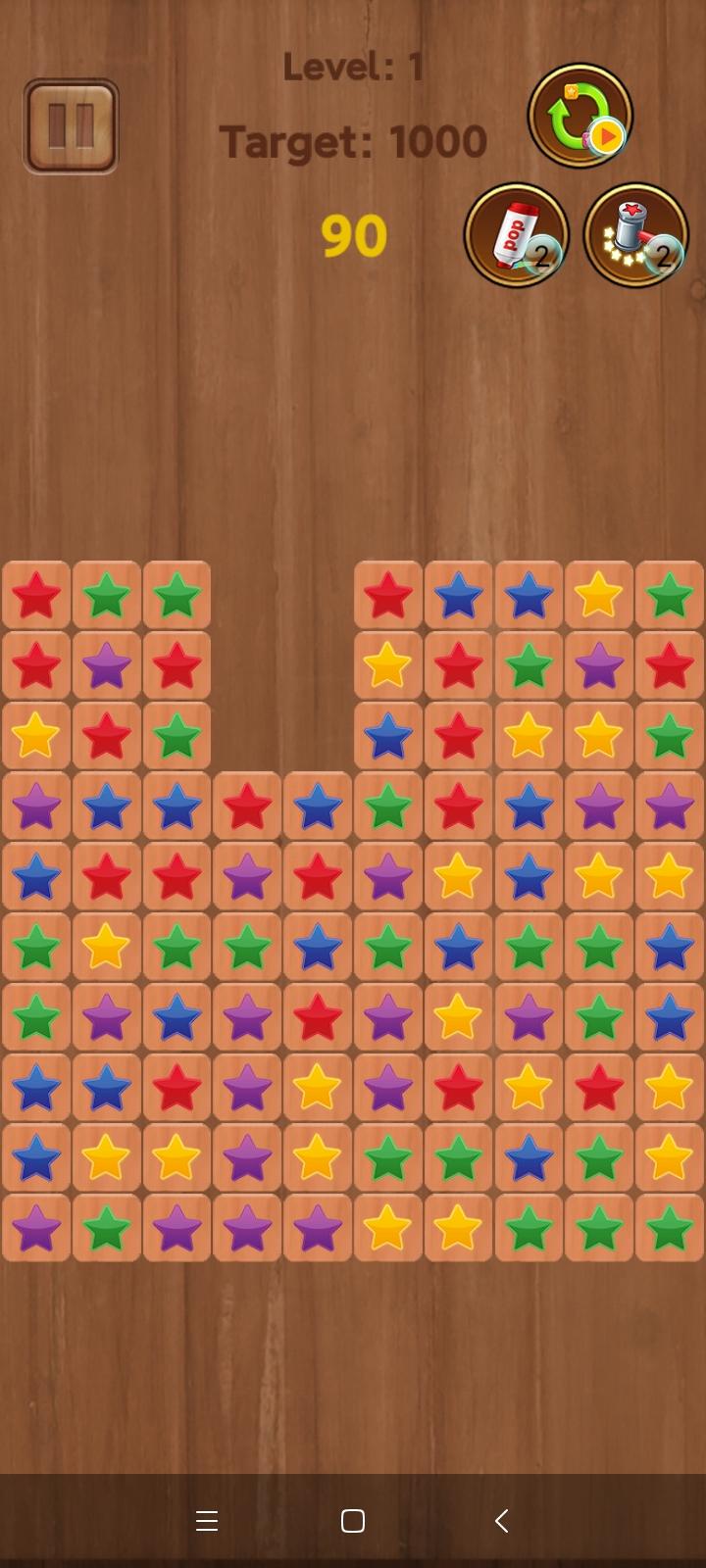Tap the Target: 1000 text
706x1568 pixels.
point(353,140)
